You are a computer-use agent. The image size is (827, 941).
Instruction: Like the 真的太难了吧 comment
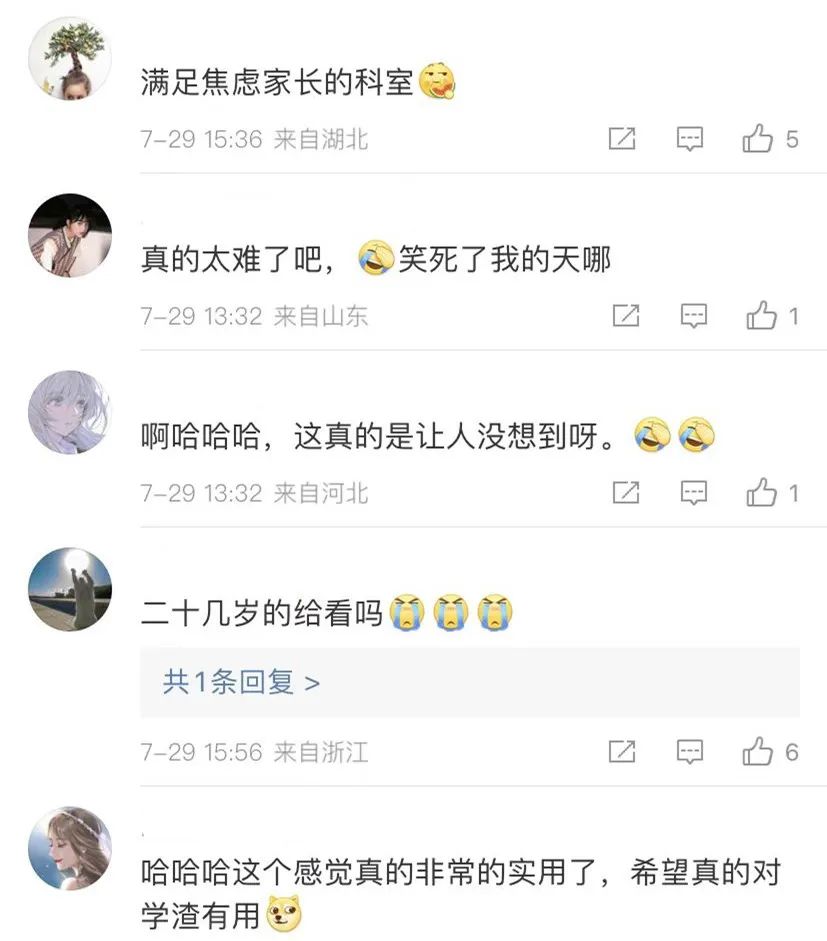761,316
